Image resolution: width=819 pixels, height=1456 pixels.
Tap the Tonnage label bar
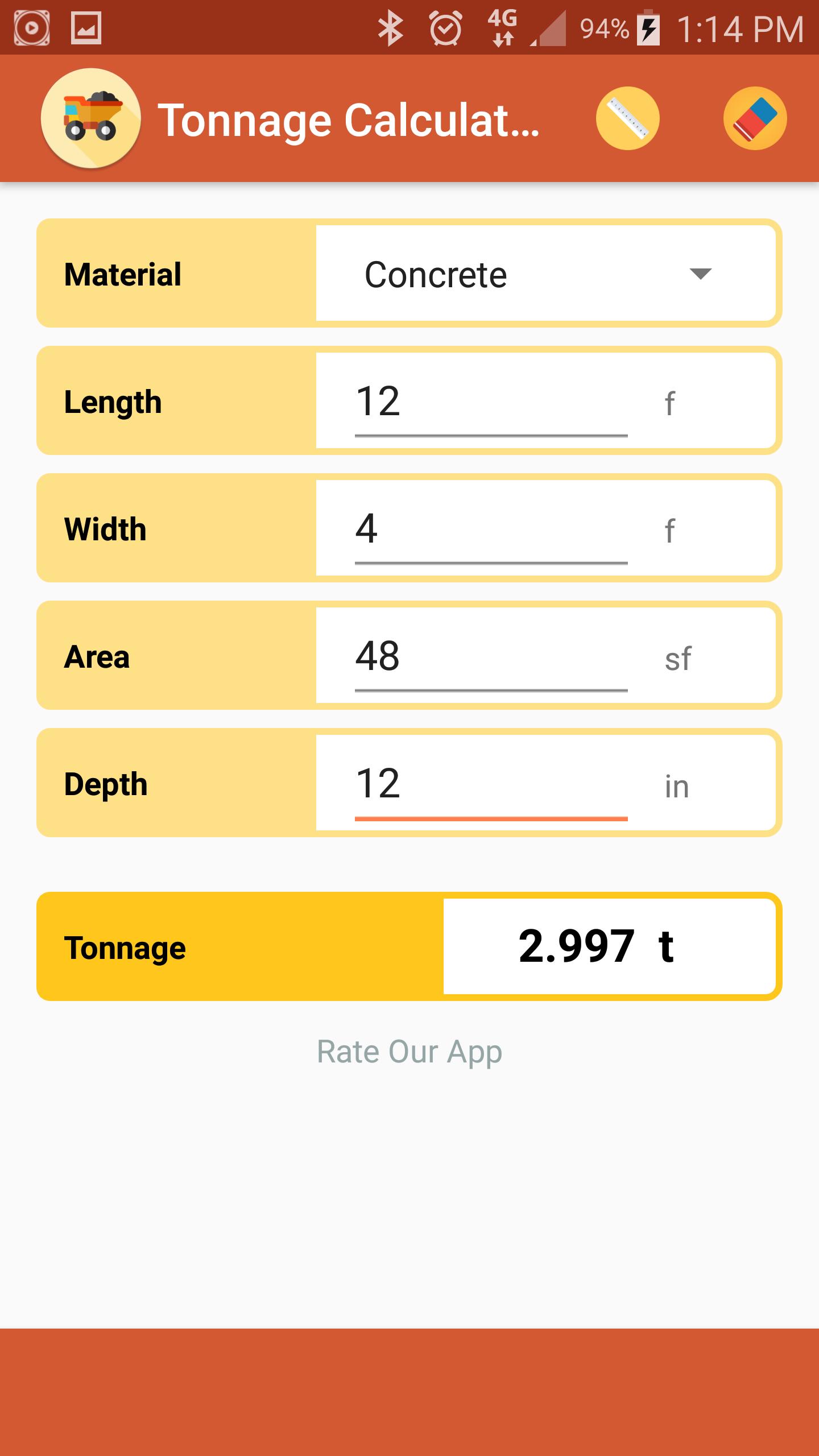coord(125,946)
